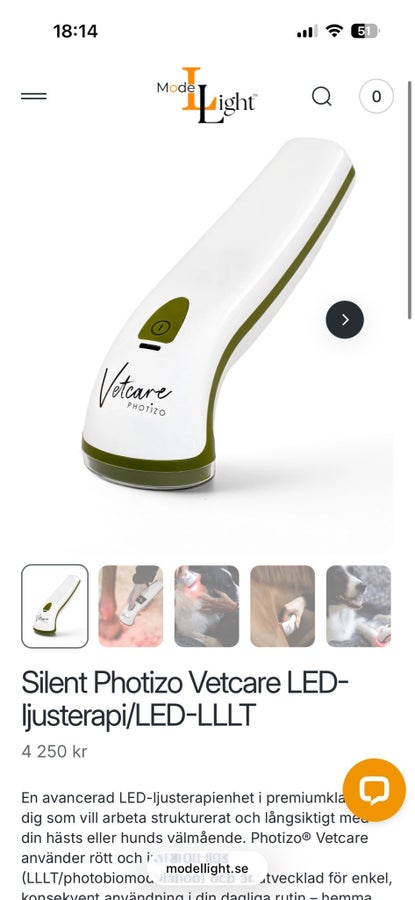415x900 pixels.
Task: Select the thumbnail showing device used on a leg
Action: tap(131, 606)
